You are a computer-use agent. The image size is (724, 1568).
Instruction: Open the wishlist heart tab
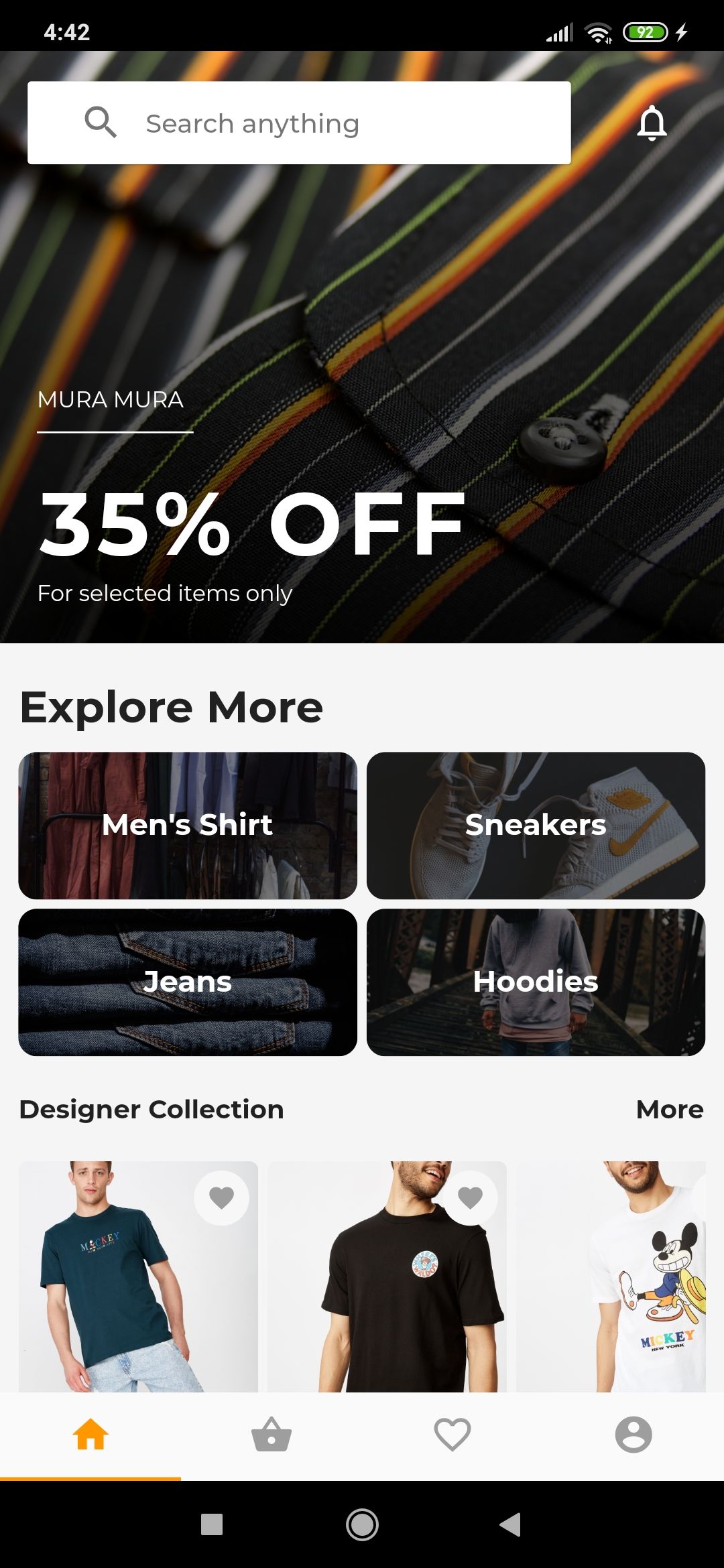(452, 1434)
